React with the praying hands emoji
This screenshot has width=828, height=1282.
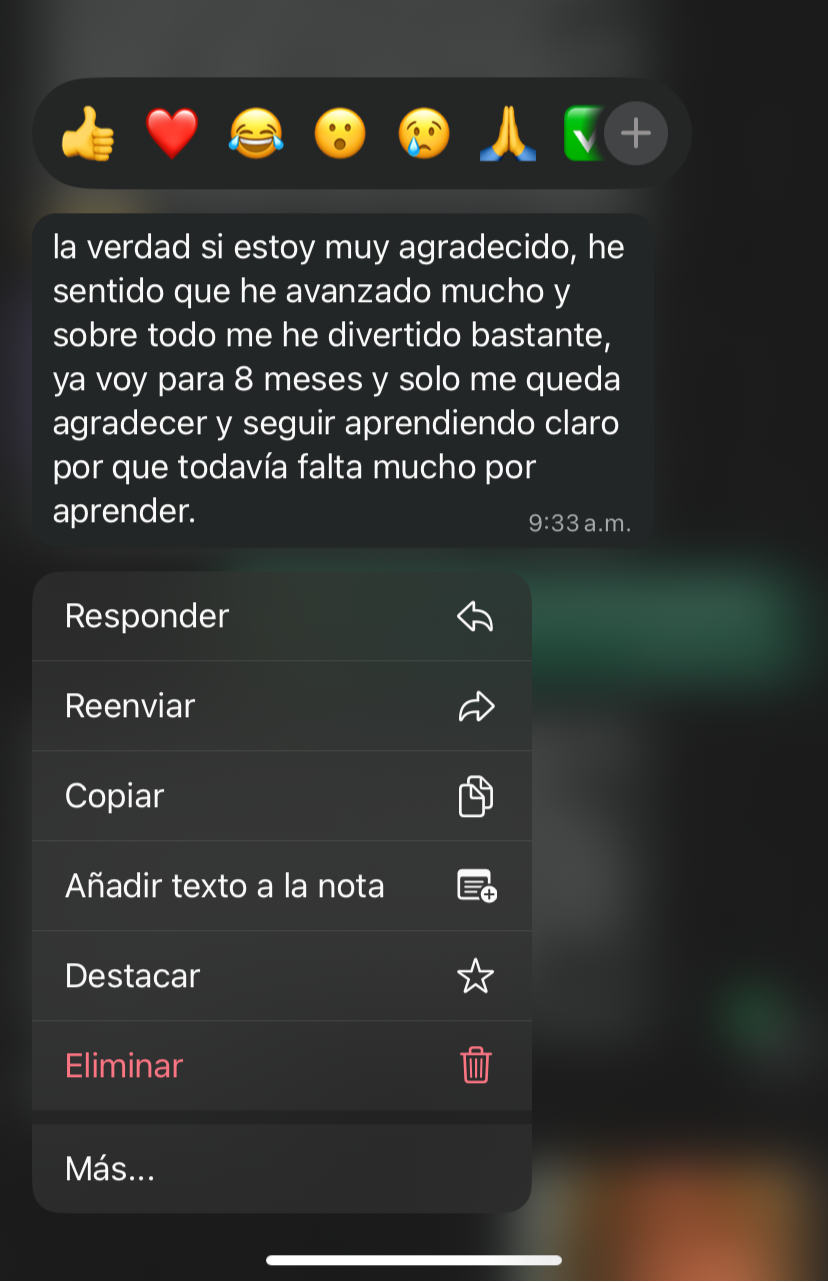(x=508, y=134)
